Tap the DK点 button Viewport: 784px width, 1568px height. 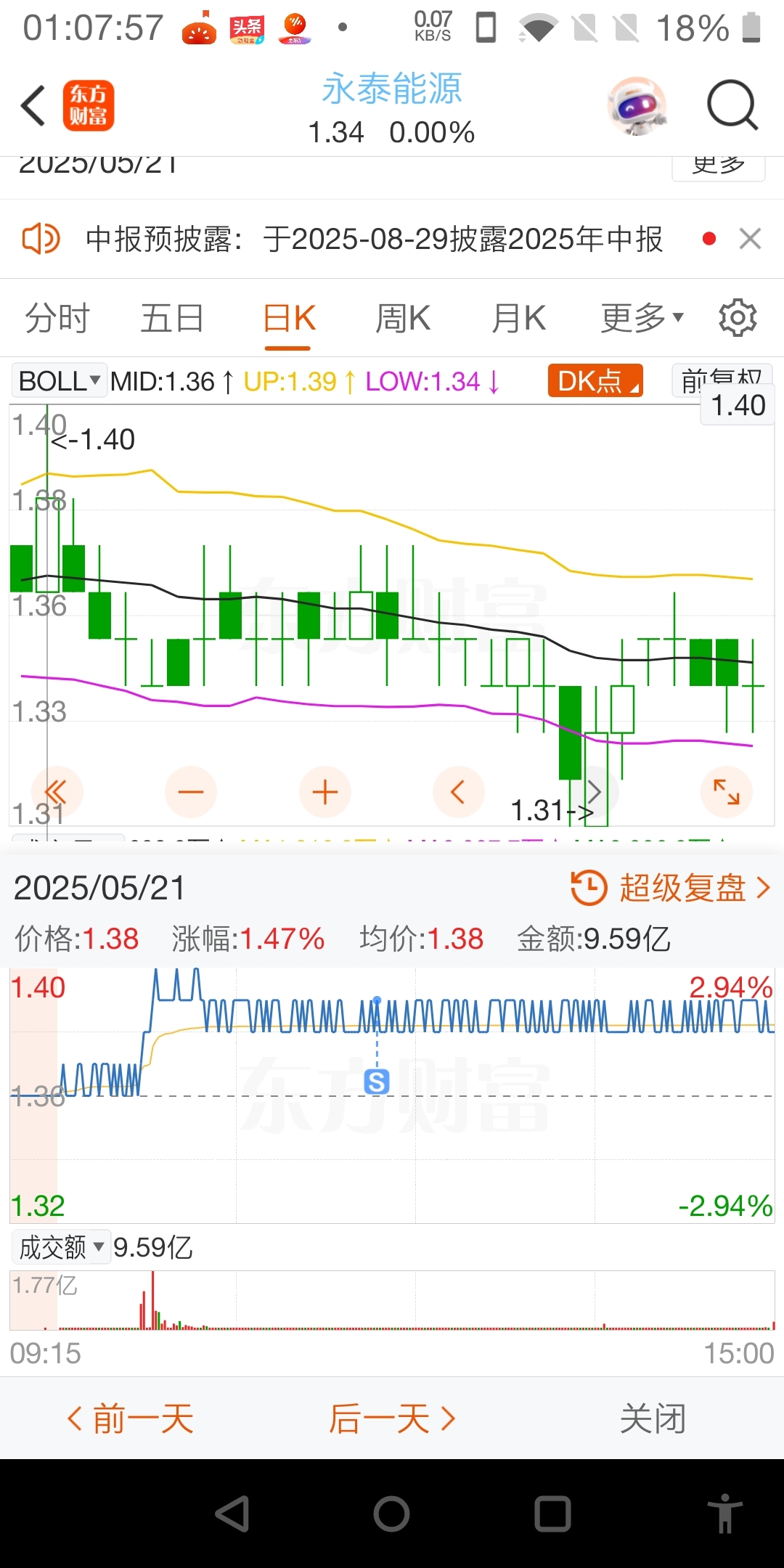tap(595, 381)
